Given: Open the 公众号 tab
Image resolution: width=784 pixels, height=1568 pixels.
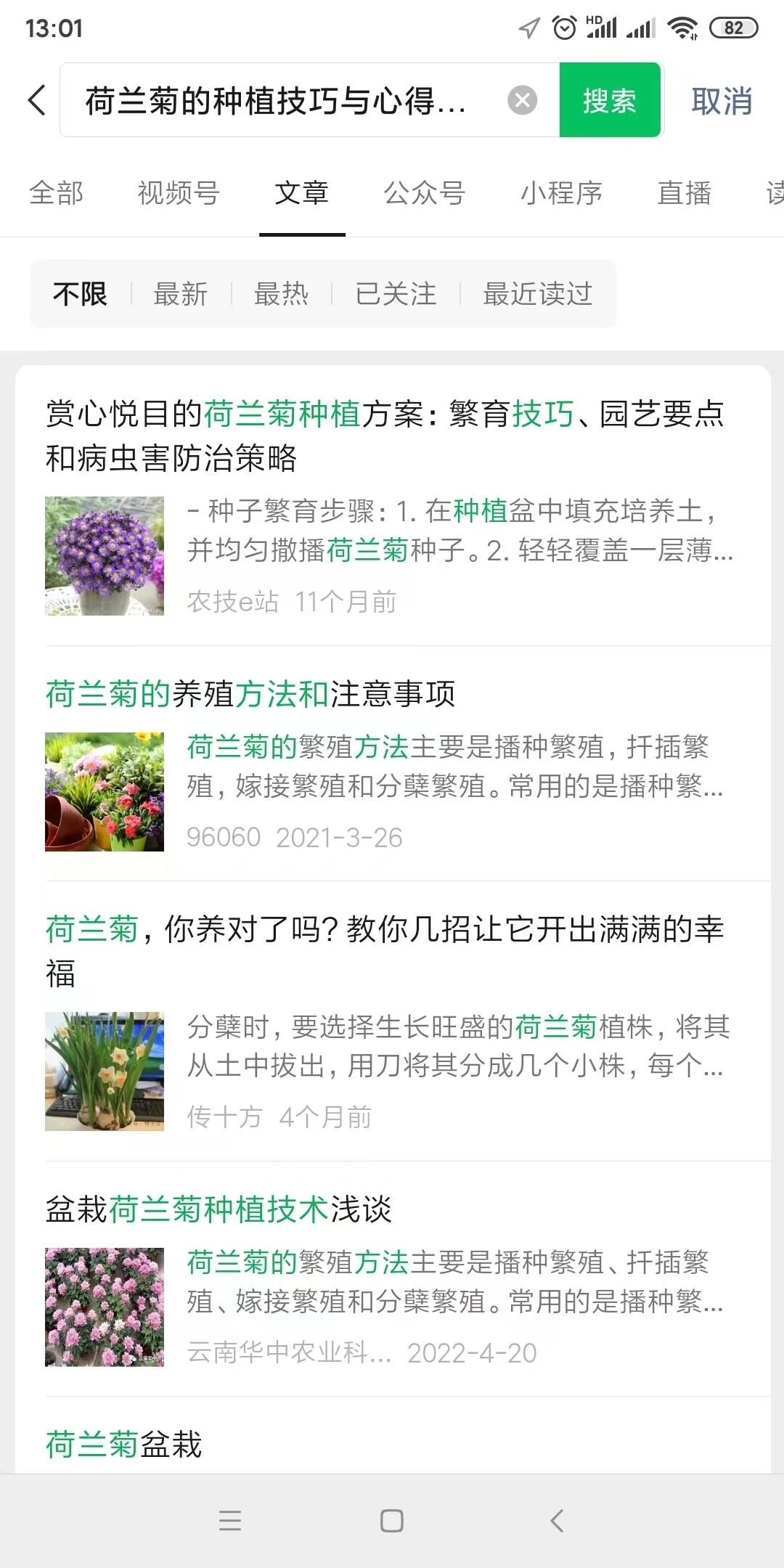Looking at the screenshot, I should click(x=424, y=193).
